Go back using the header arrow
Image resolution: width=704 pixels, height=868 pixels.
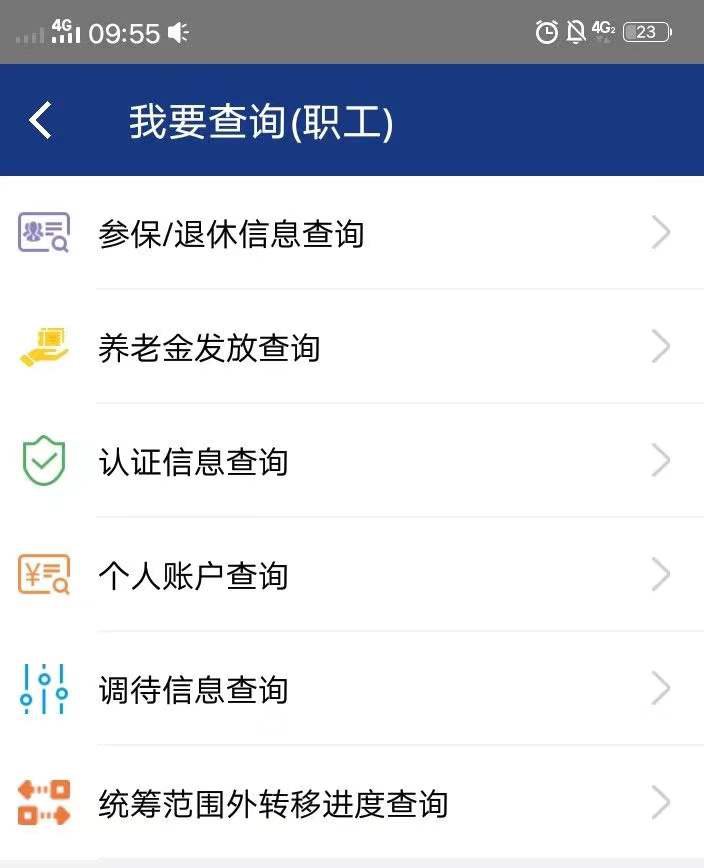41,121
